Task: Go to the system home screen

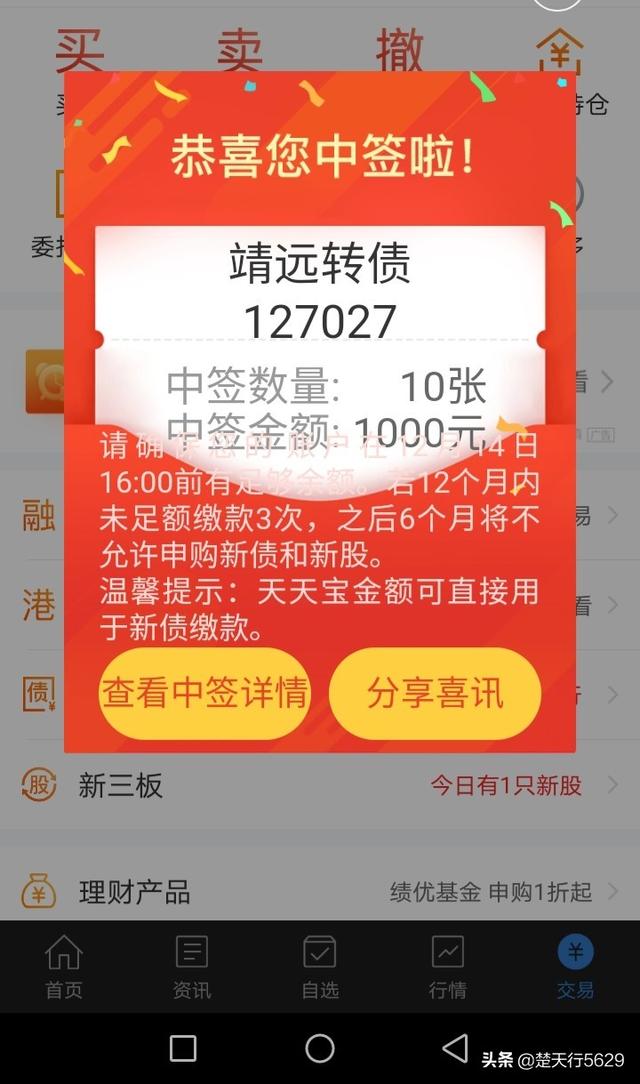Action: tap(320, 1048)
